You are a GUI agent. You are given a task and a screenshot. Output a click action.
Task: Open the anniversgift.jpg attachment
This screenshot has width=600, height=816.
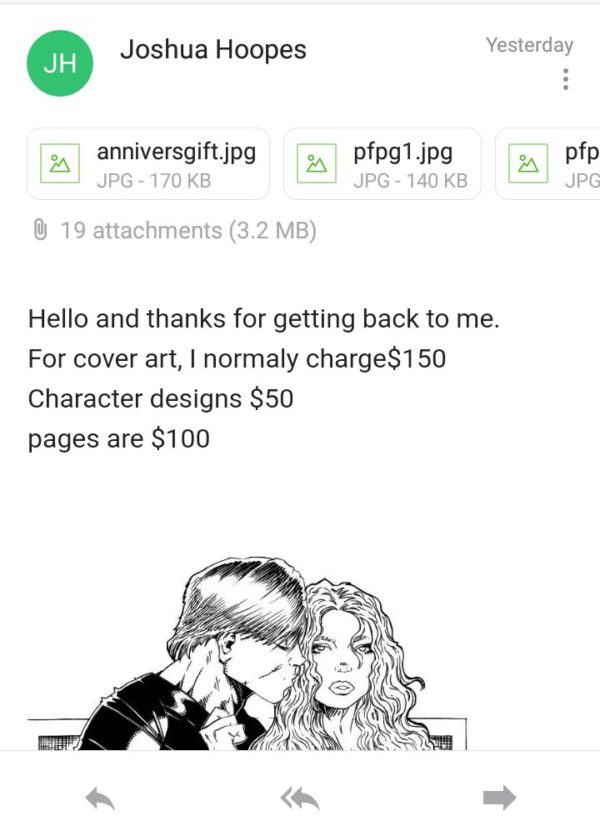148,164
